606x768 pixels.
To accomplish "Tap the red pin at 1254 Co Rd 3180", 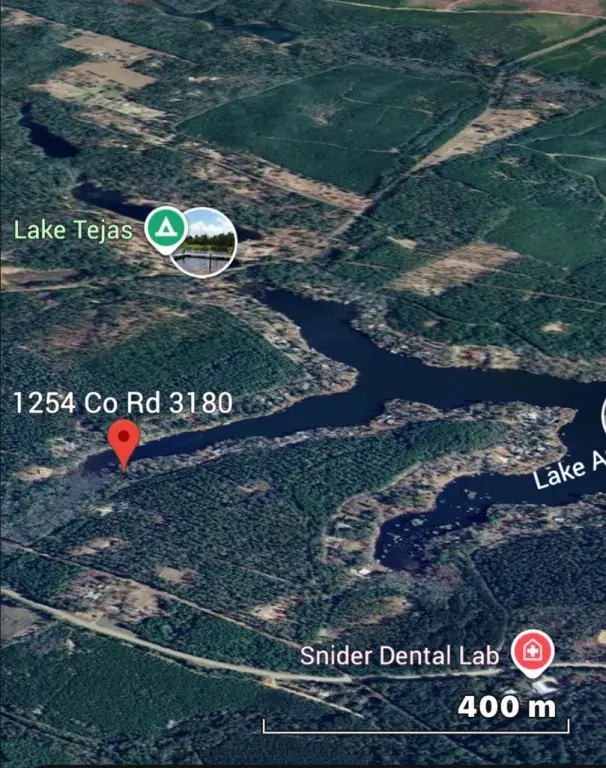I will pyautogui.click(x=123, y=440).
